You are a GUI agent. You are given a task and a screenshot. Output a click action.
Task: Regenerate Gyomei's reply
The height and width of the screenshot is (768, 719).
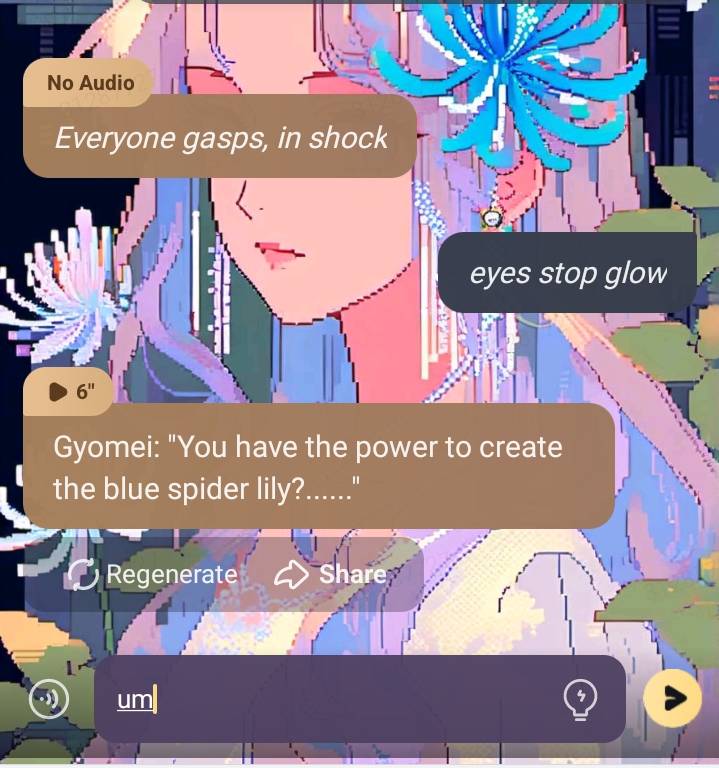click(x=153, y=574)
